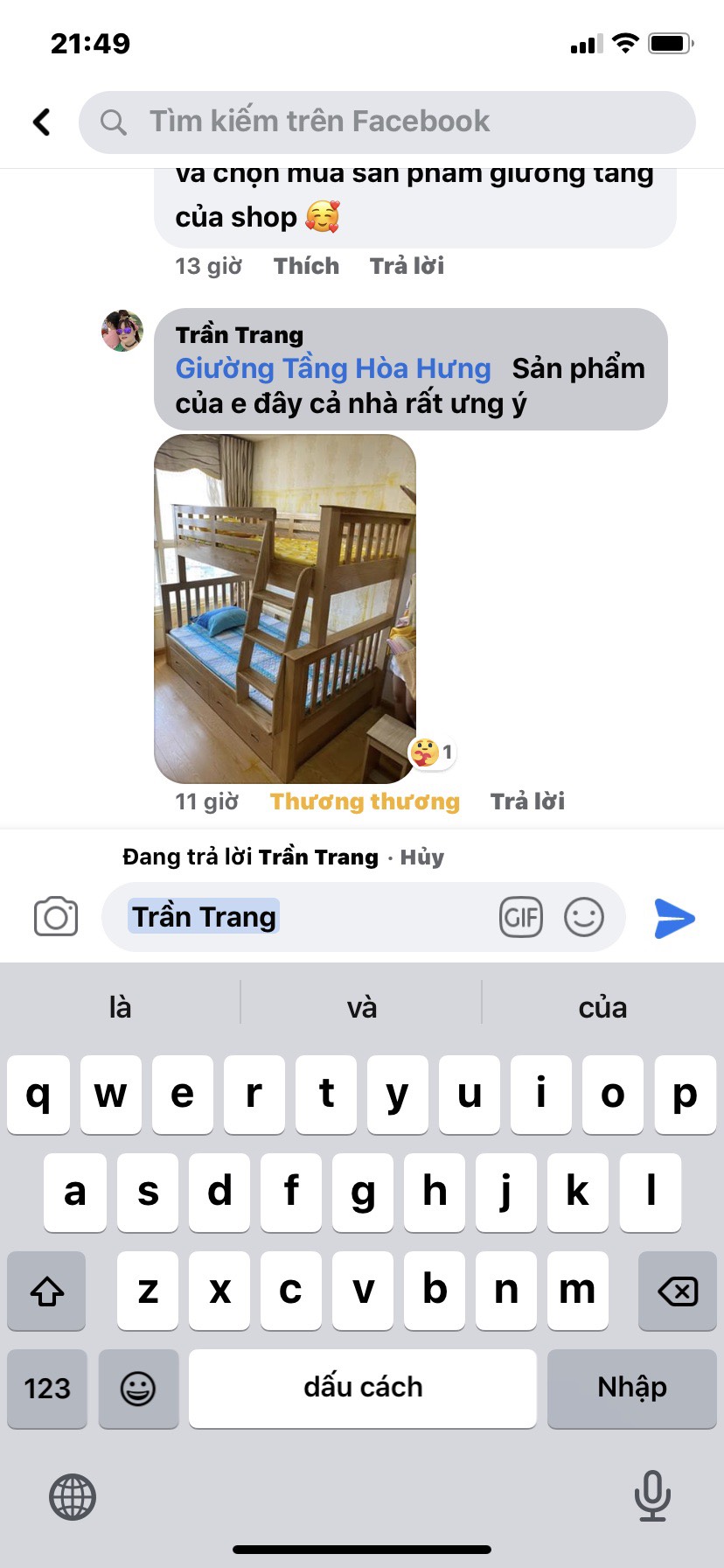Open the Giường Tầng Hòa Hưng page link

point(333,368)
